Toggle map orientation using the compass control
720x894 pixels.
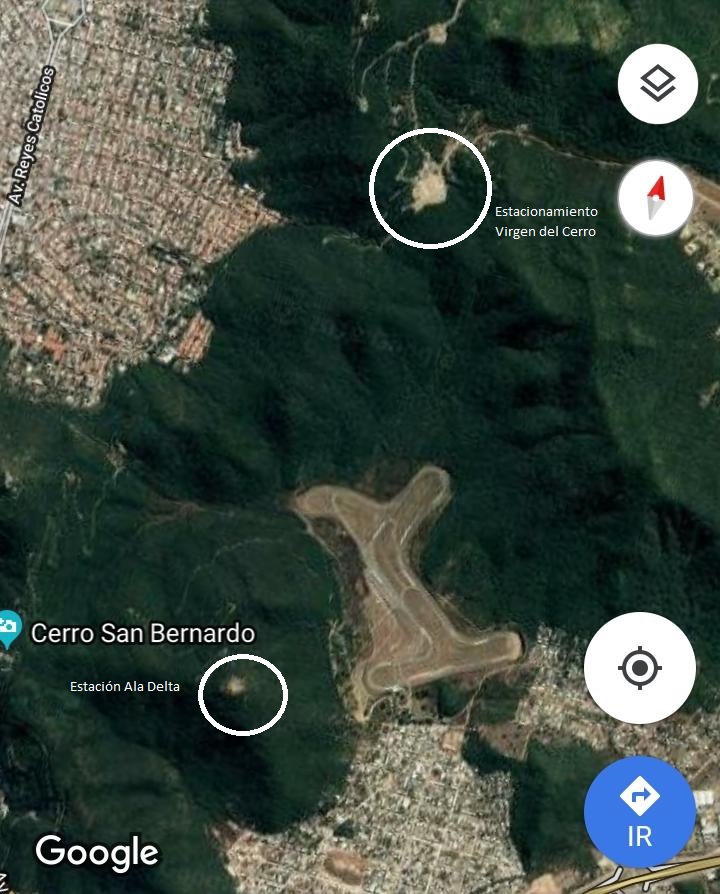click(656, 198)
